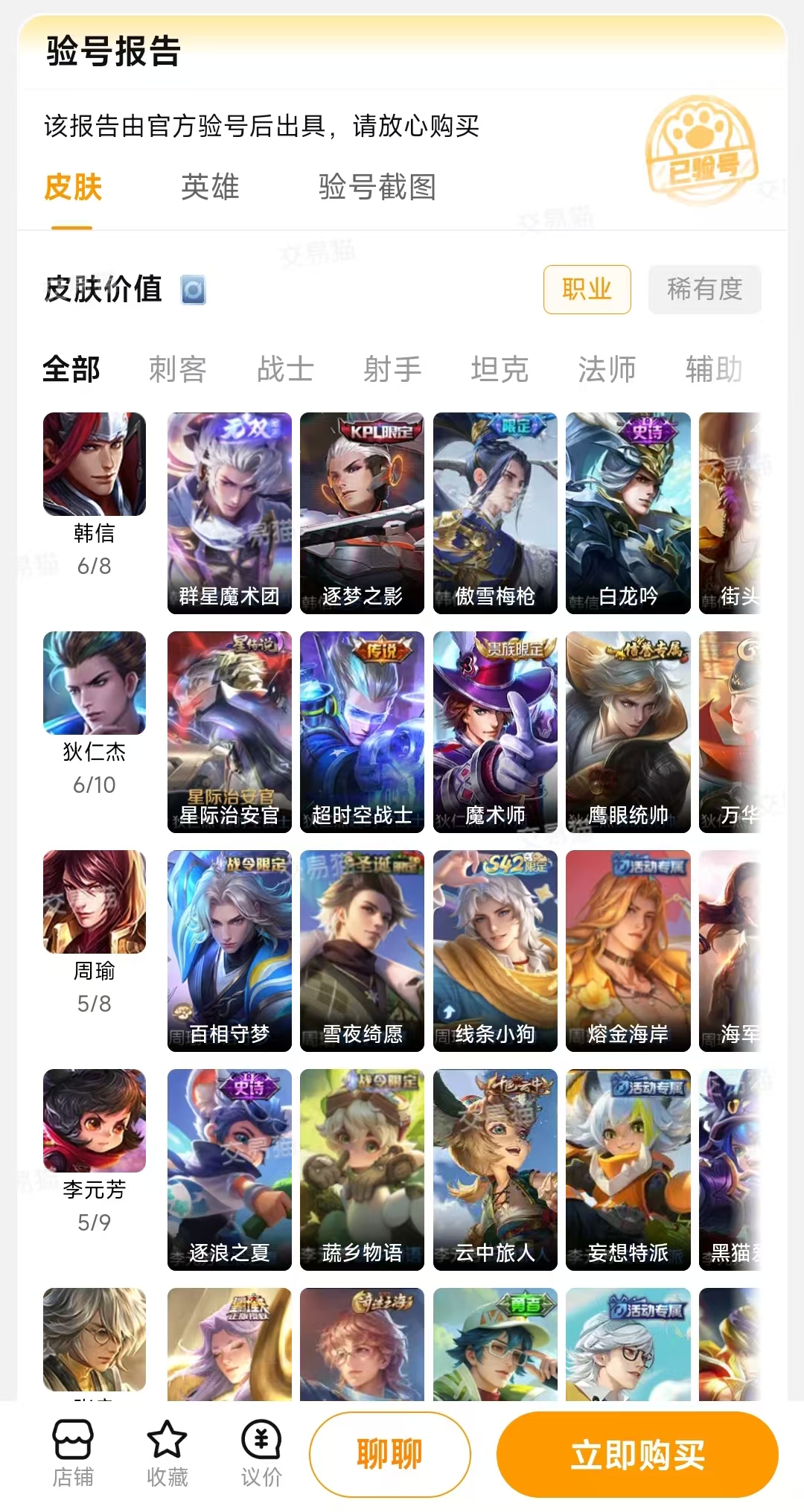Show only 坦克 skins
804x1512 pixels.
click(500, 369)
